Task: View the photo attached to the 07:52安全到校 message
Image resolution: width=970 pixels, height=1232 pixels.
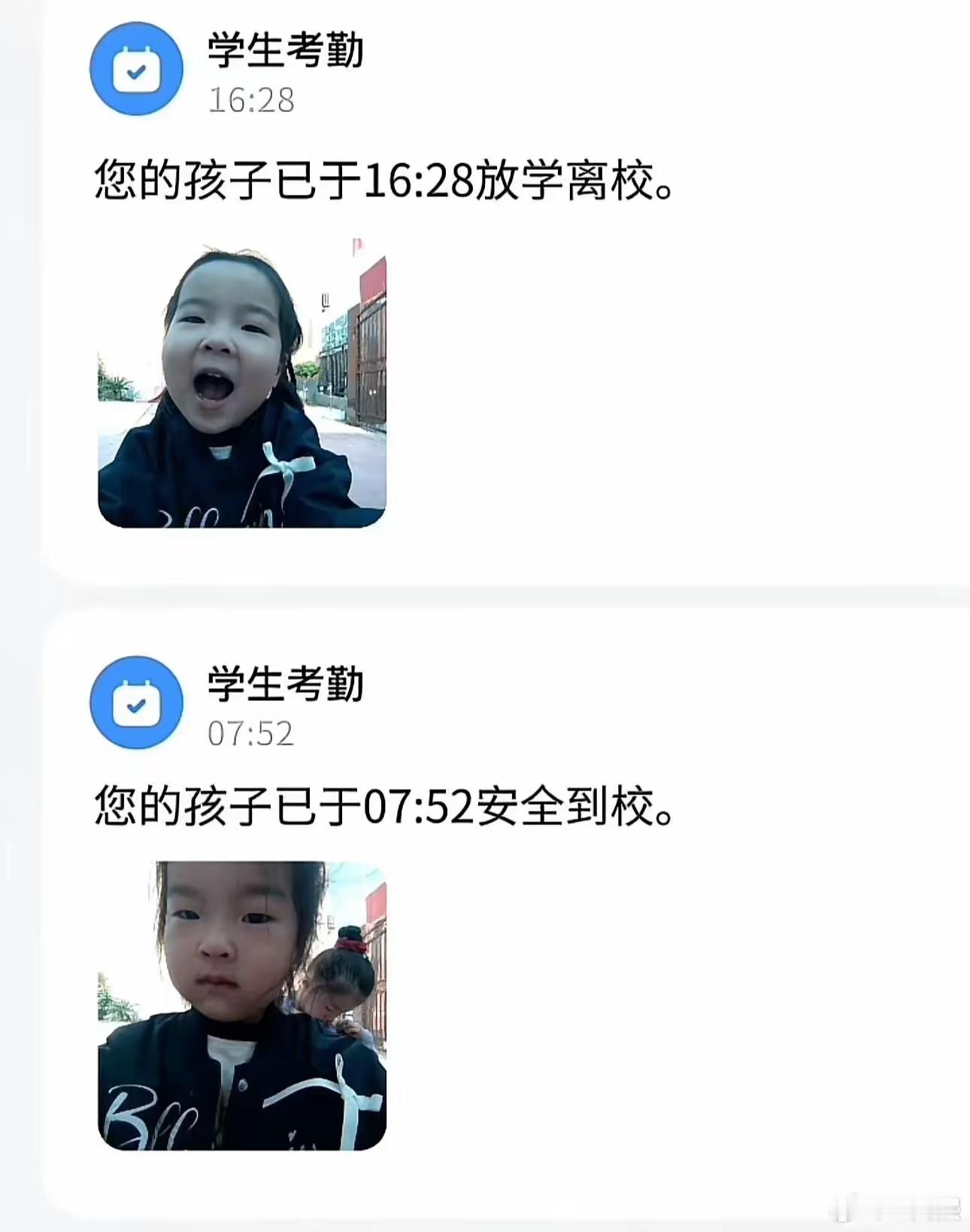Action: pyautogui.click(x=242, y=1005)
